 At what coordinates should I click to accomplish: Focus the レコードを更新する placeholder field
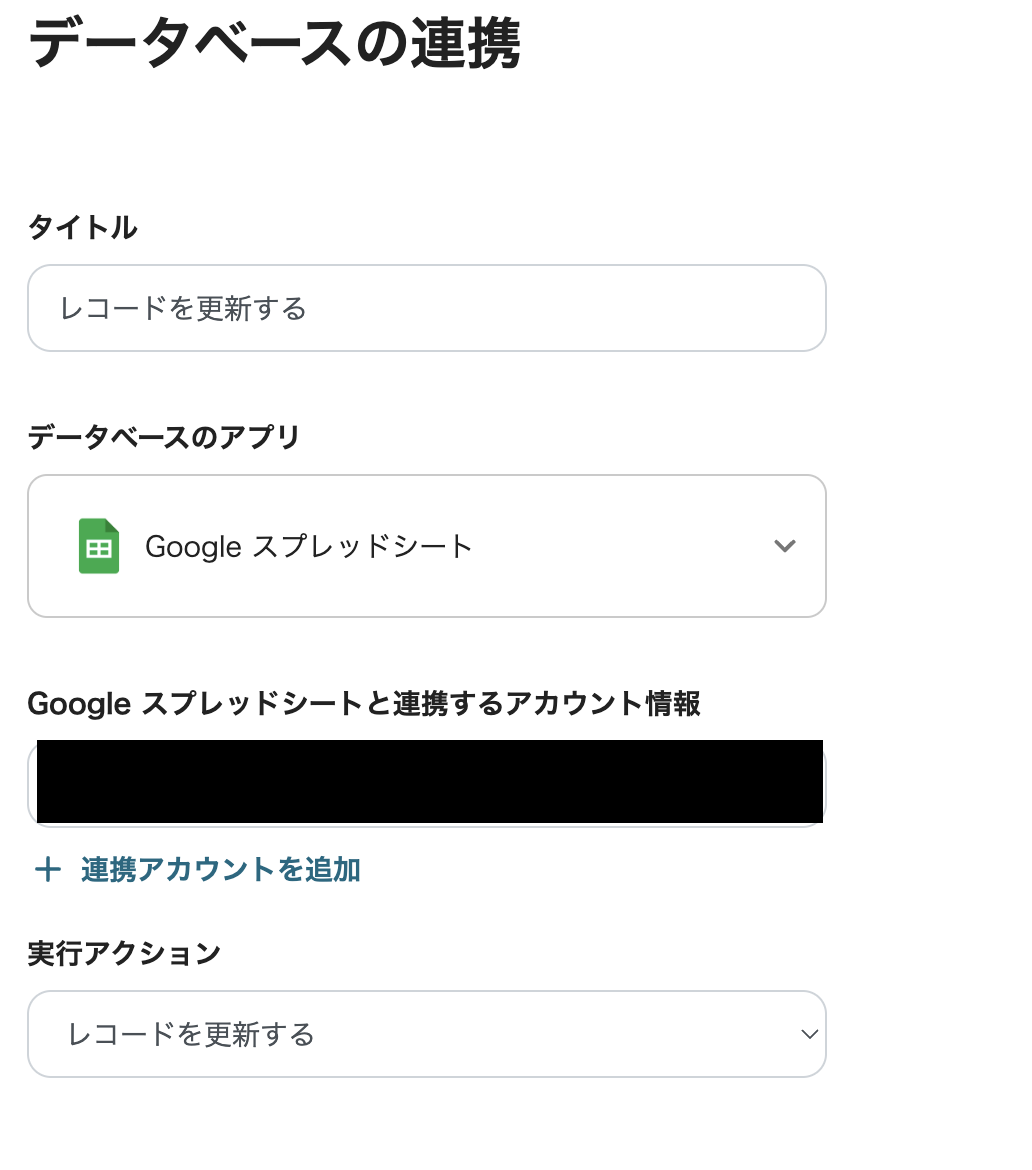[427, 308]
